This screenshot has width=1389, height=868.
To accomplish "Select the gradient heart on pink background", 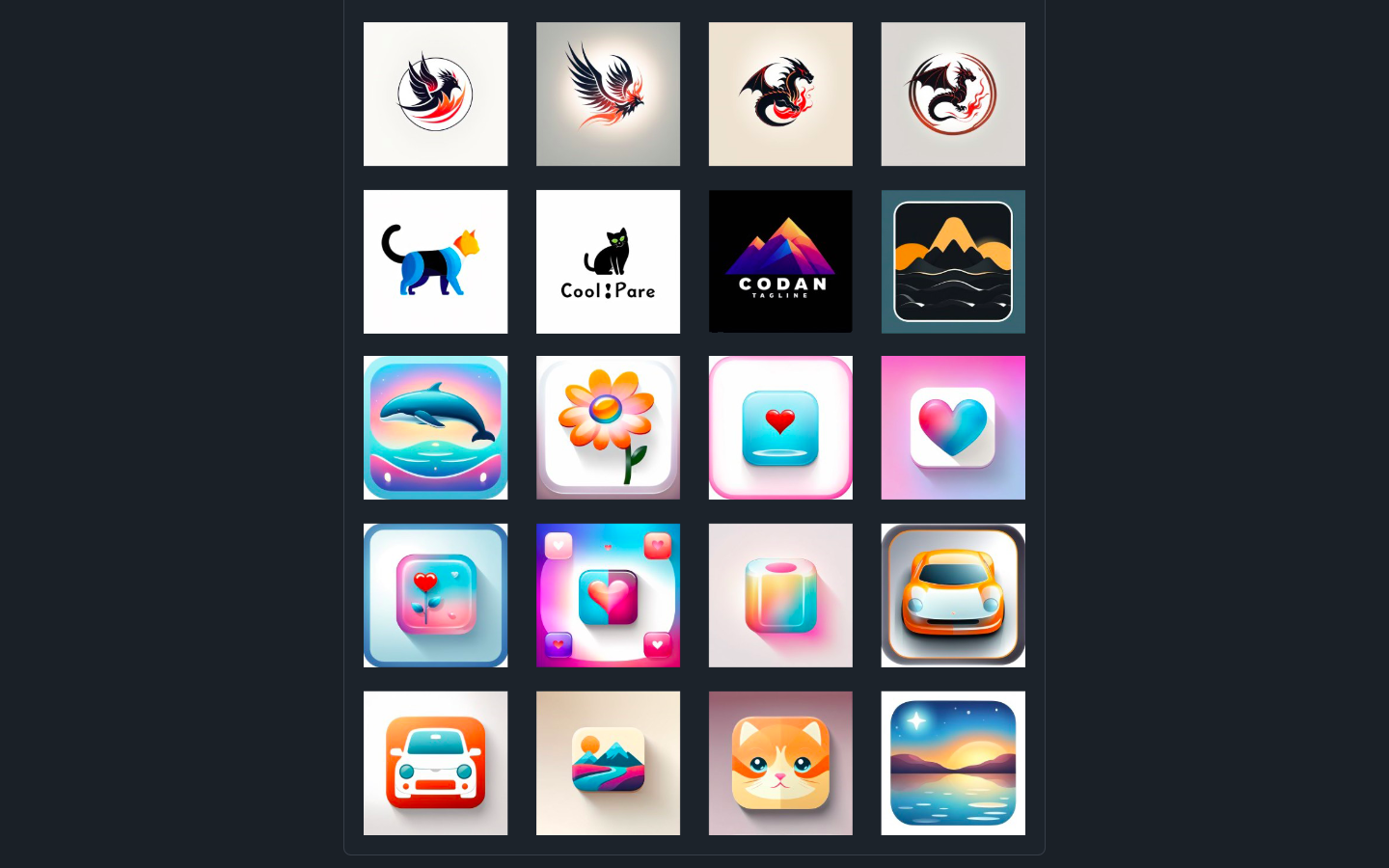I will coord(953,428).
